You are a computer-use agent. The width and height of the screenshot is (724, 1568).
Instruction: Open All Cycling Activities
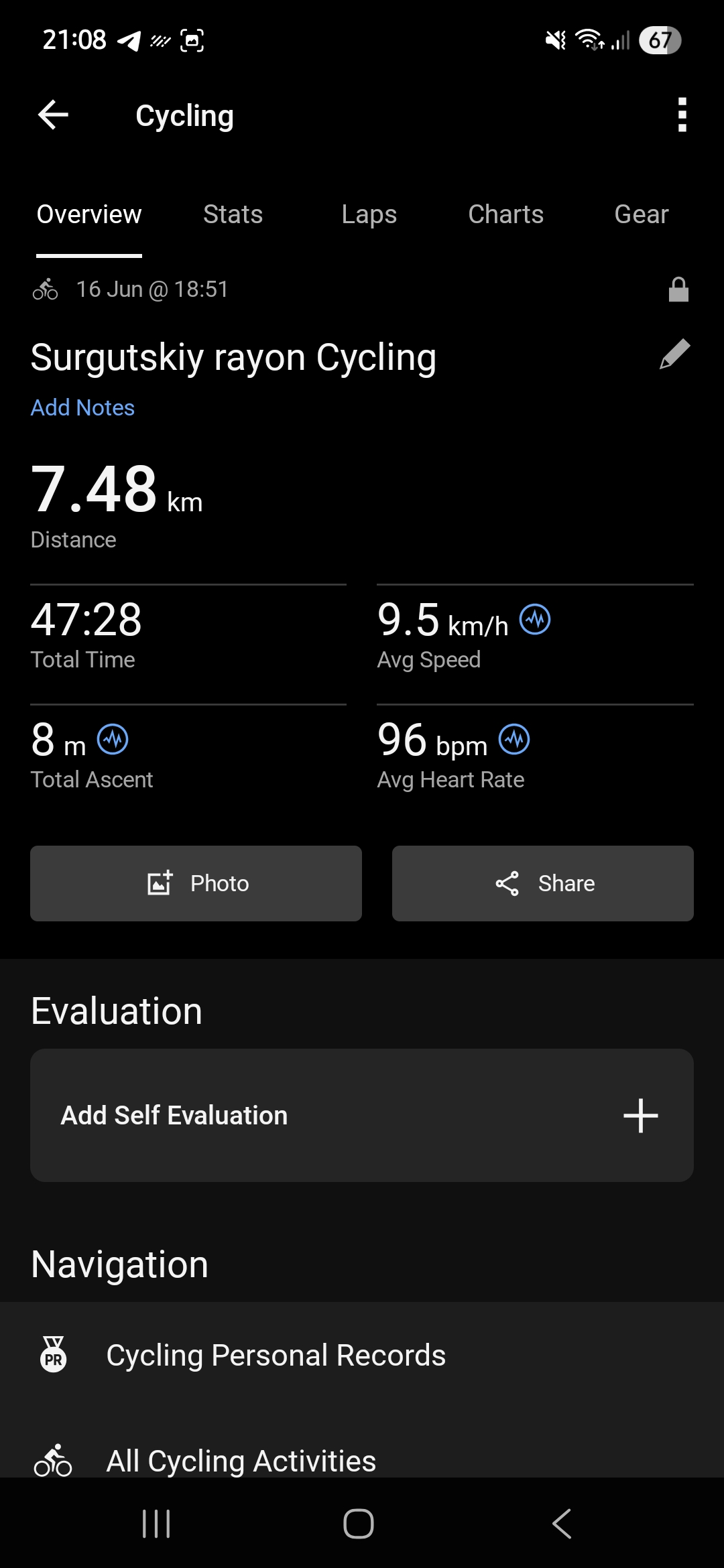point(362,1459)
